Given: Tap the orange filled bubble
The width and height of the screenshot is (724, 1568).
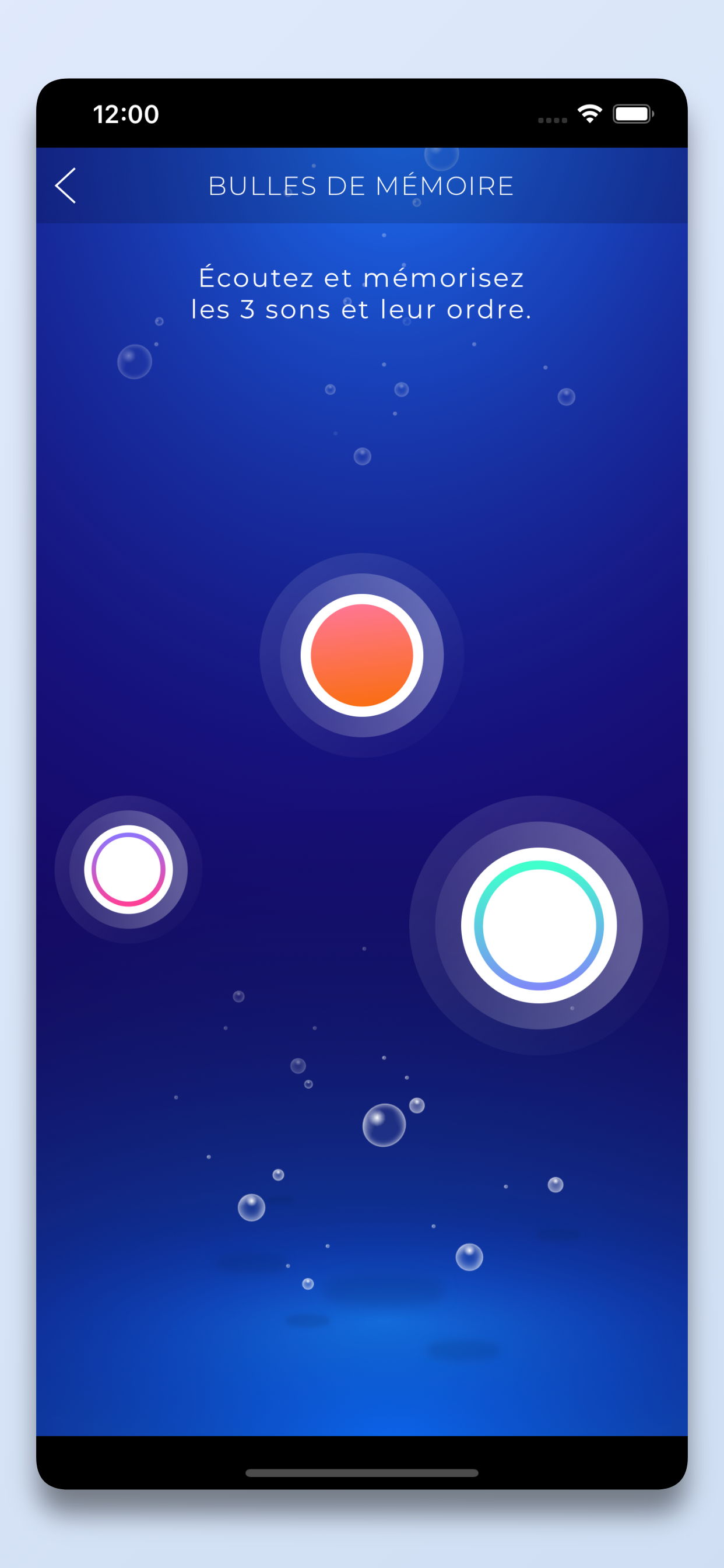Looking at the screenshot, I should click(361, 655).
